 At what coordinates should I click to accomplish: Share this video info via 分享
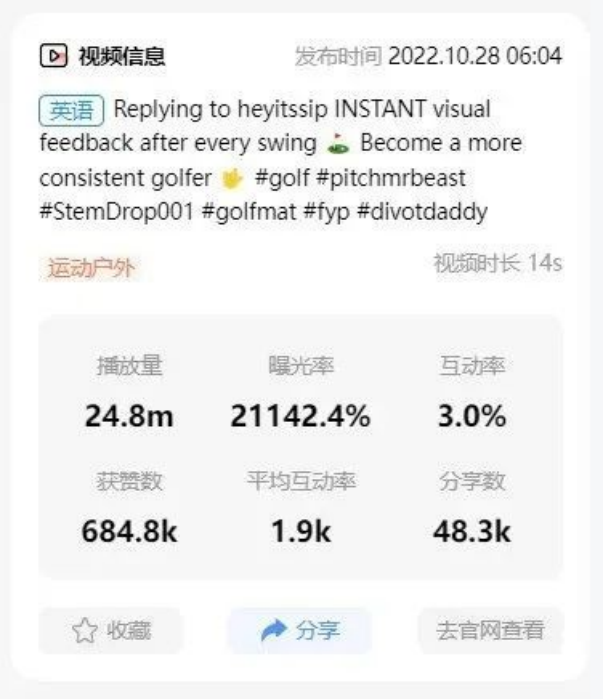point(299,630)
